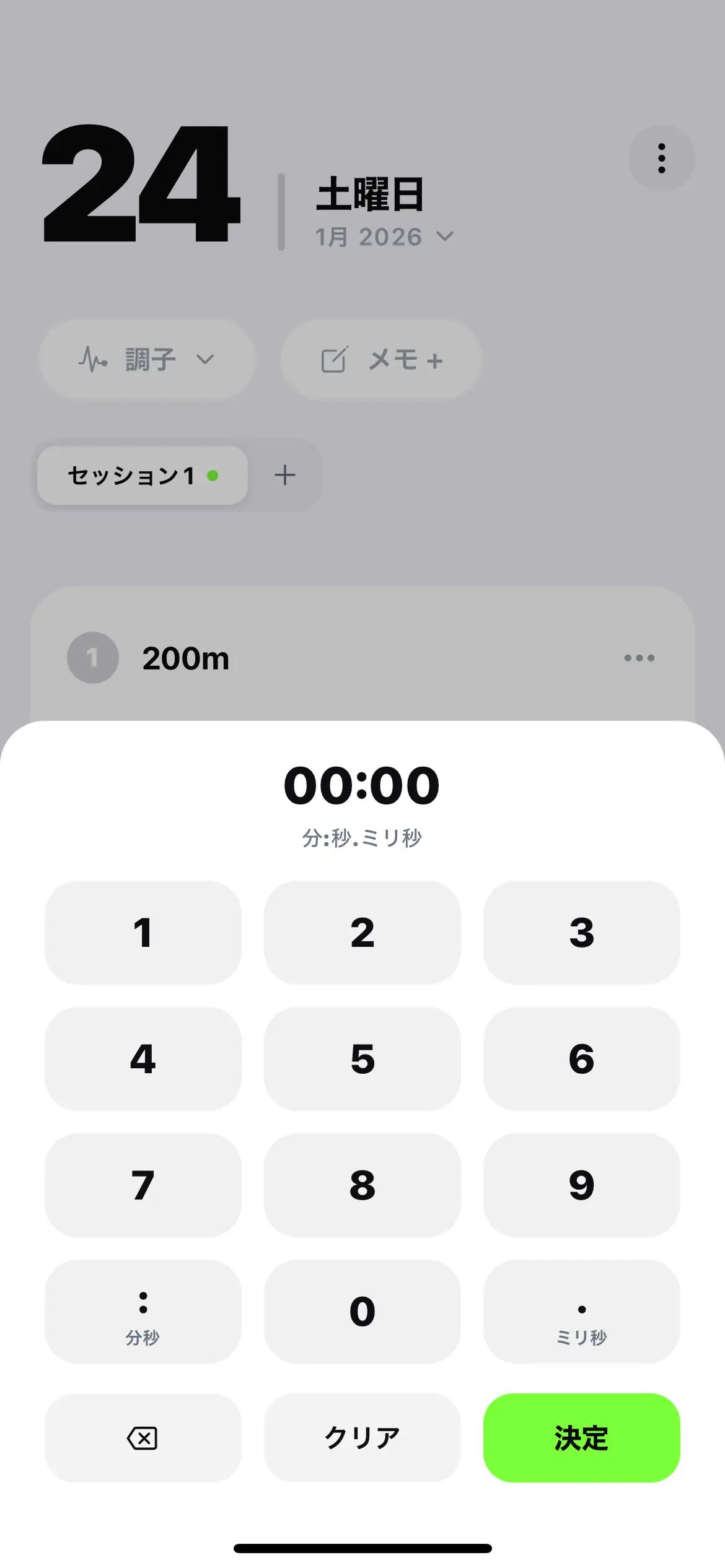Add a new session with the plus icon

284,476
